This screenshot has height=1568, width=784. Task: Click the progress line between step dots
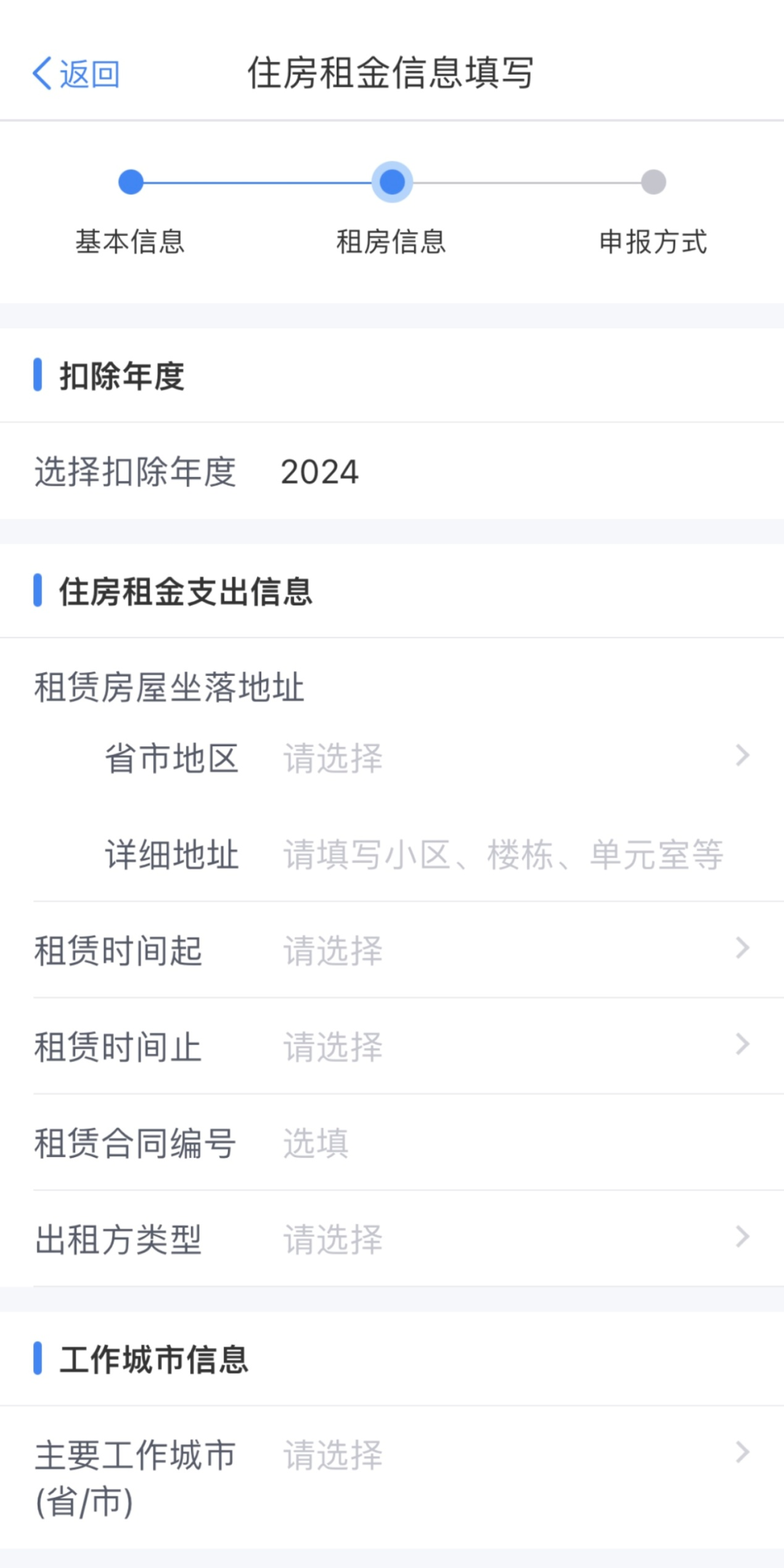pyautogui.click(x=261, y=183)
